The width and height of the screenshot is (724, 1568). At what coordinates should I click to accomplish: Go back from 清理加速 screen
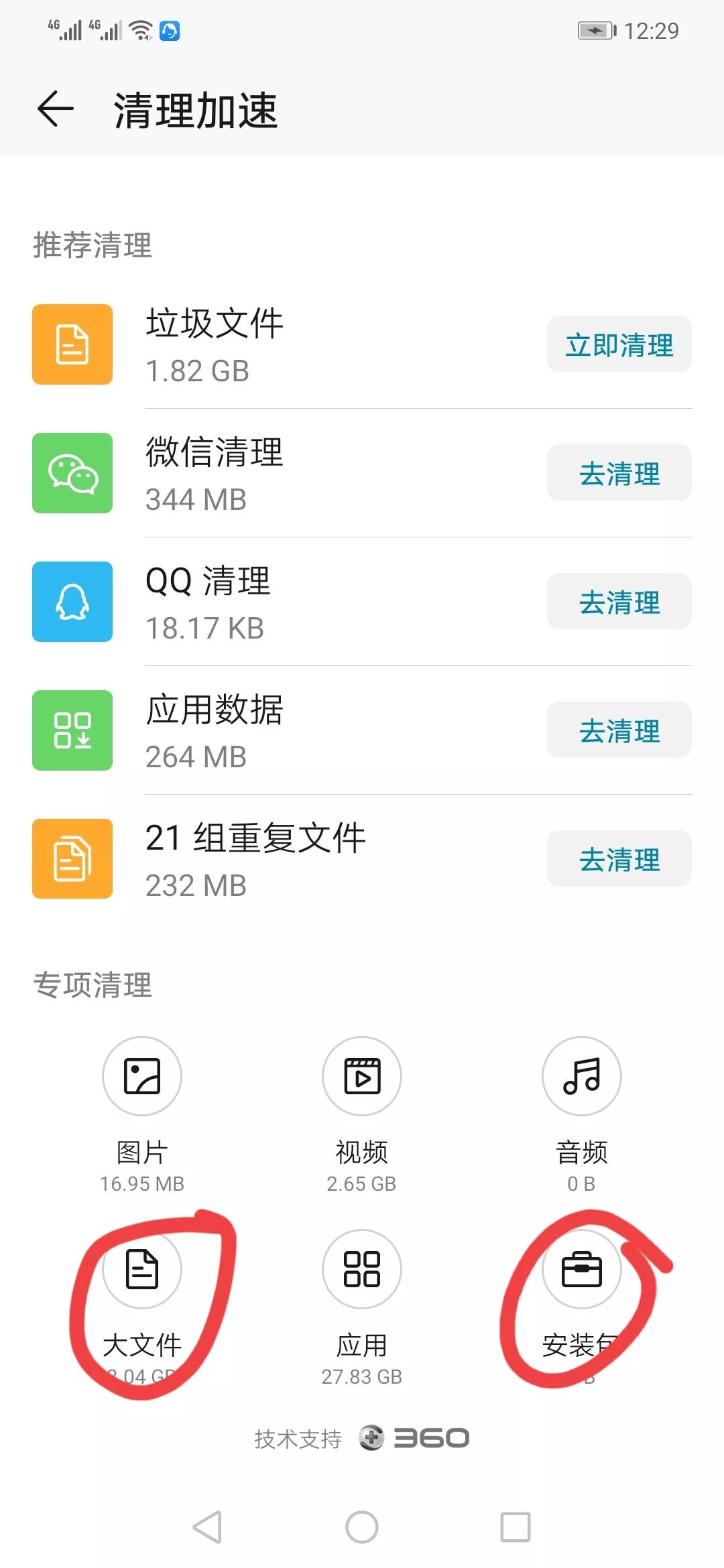55,109
